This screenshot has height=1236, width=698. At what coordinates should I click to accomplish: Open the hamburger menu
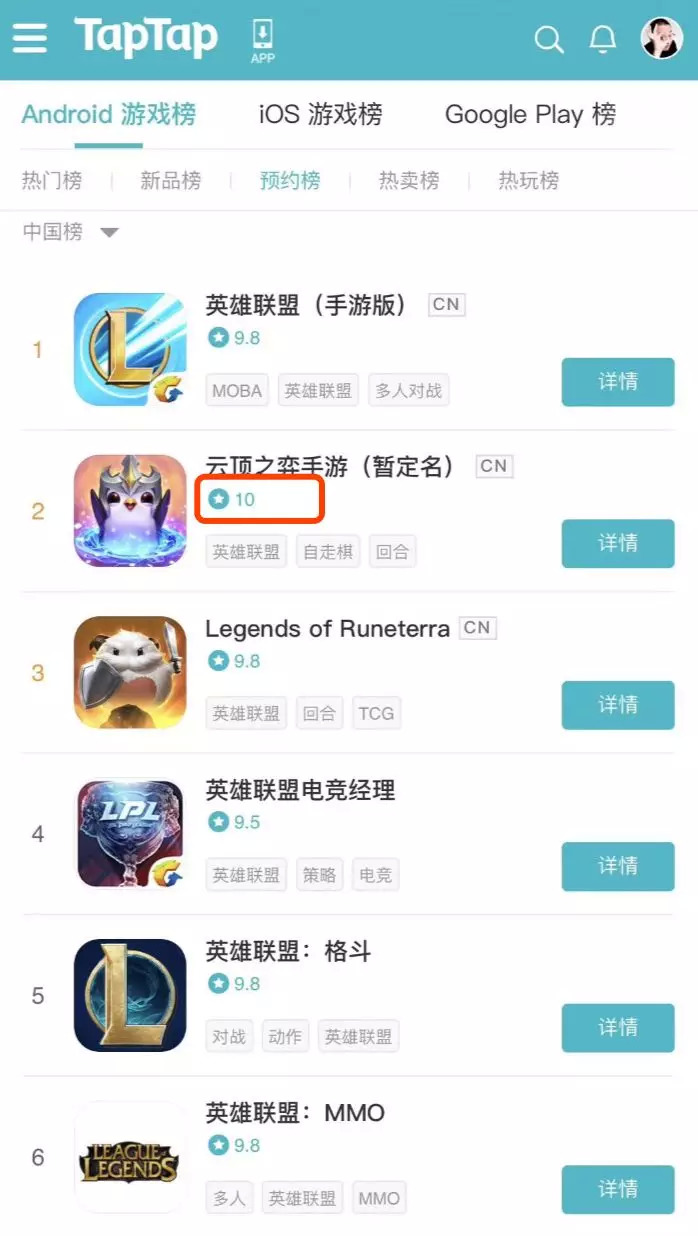30,39
